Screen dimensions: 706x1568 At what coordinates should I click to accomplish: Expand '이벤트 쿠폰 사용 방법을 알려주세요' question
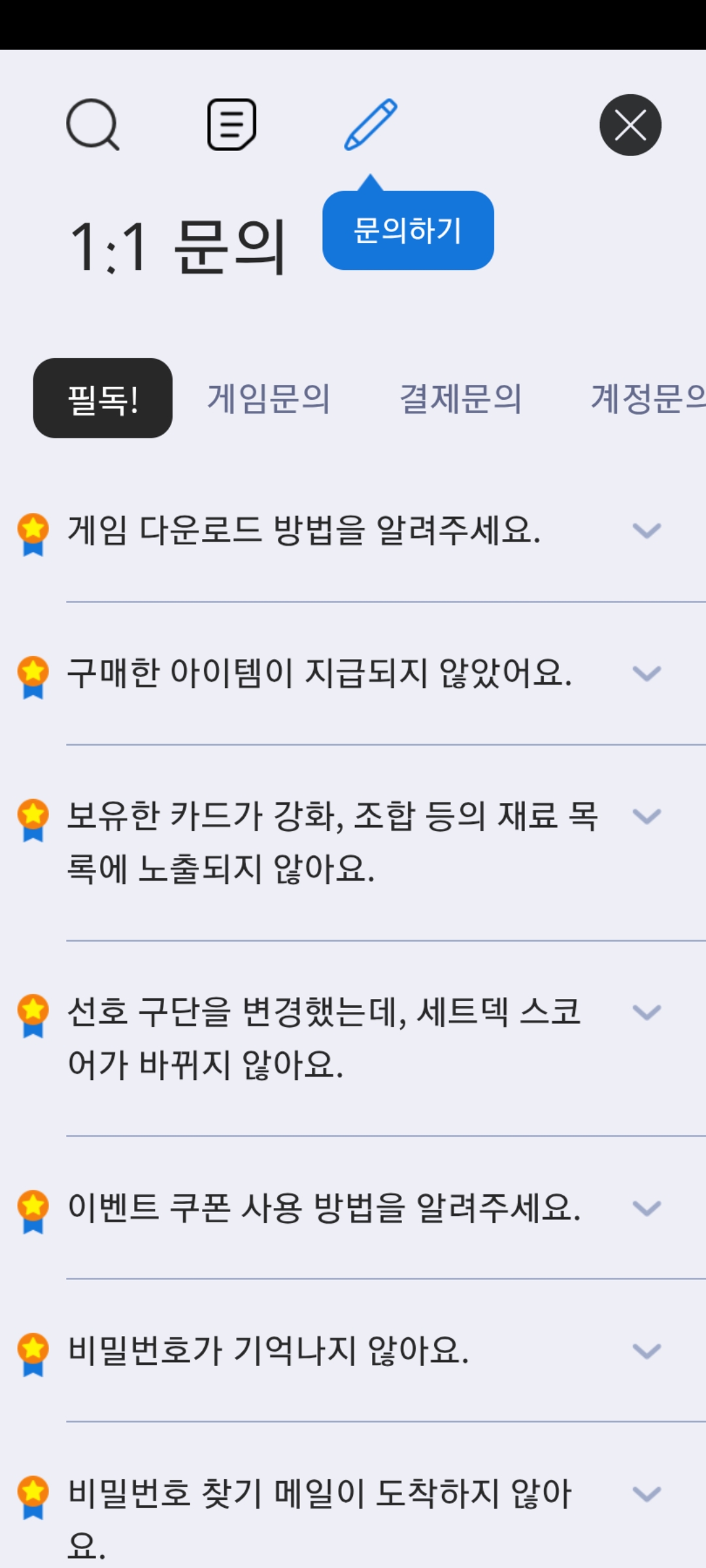point(647,1208)
